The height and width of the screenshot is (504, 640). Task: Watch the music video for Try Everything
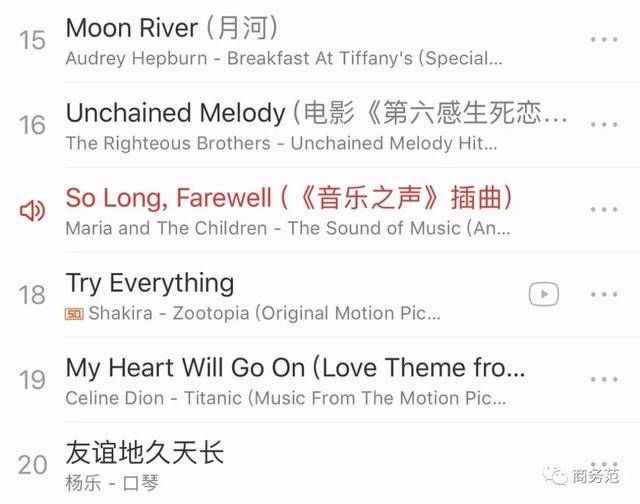tap(544, 294)
